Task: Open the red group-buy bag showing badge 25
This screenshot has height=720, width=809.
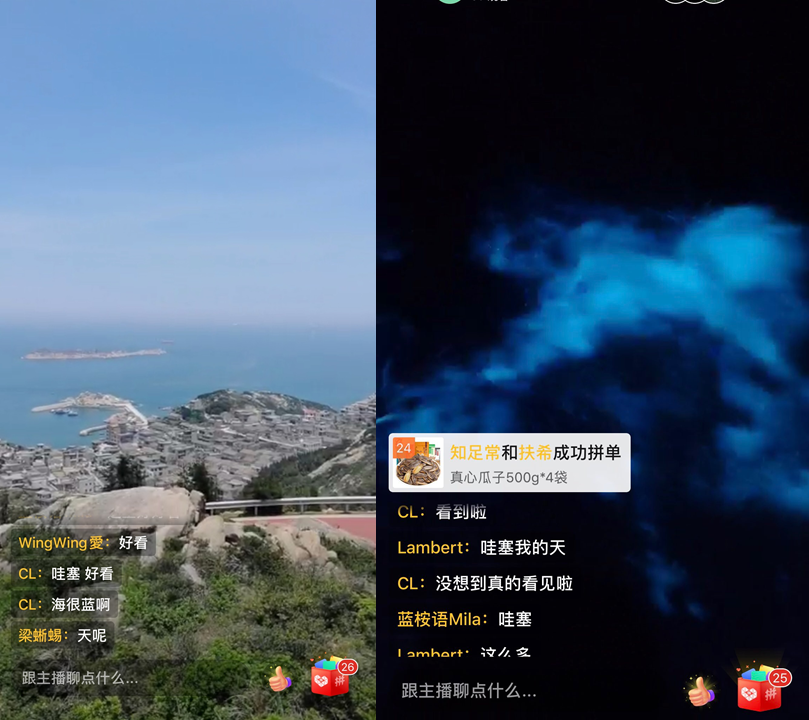Action: pos(760,690)
